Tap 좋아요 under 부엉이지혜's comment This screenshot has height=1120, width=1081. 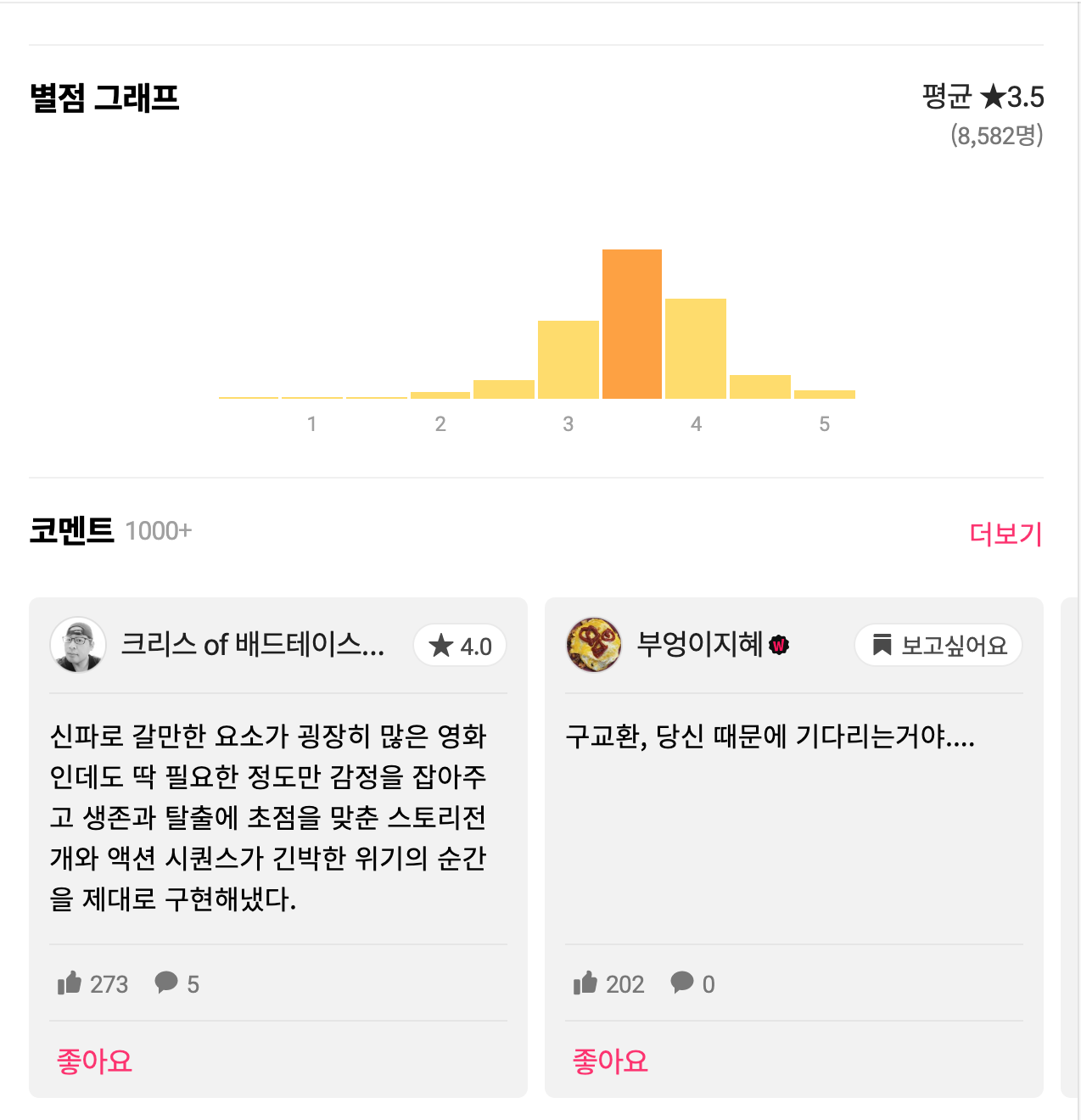610,1061
